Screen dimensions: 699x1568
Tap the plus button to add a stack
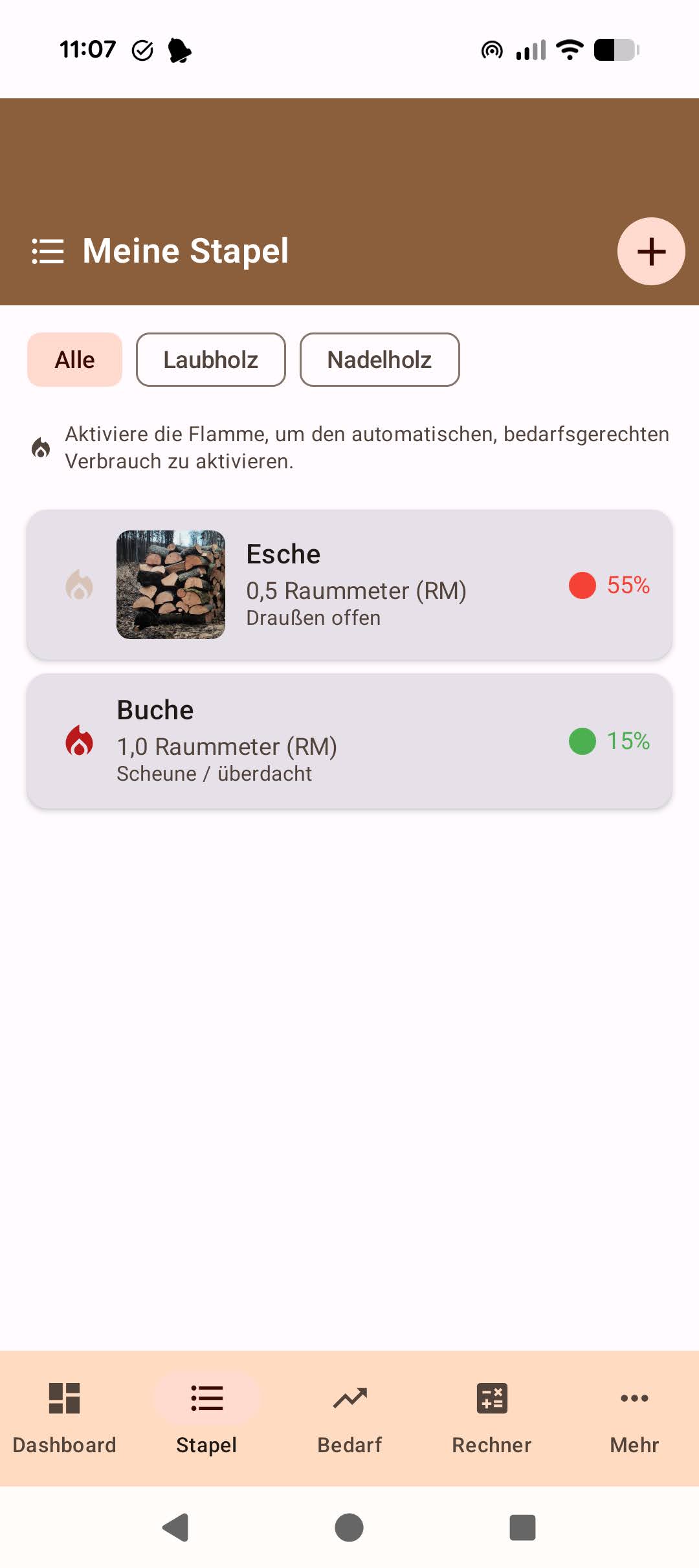[x=651, y=251]
